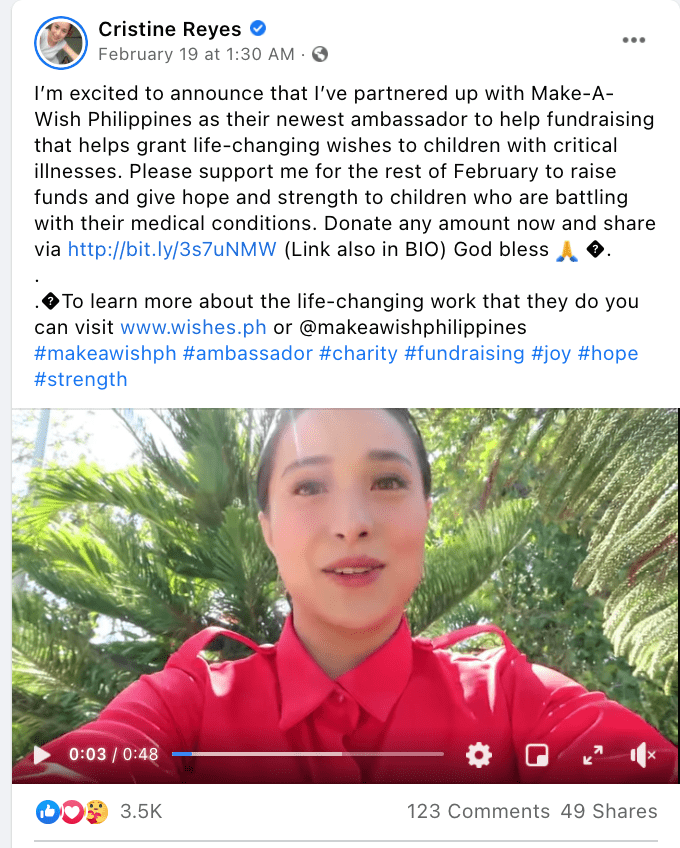Switch video to picture-in-picture mode
The image size is (680, 848).
(x=538, y=754)
